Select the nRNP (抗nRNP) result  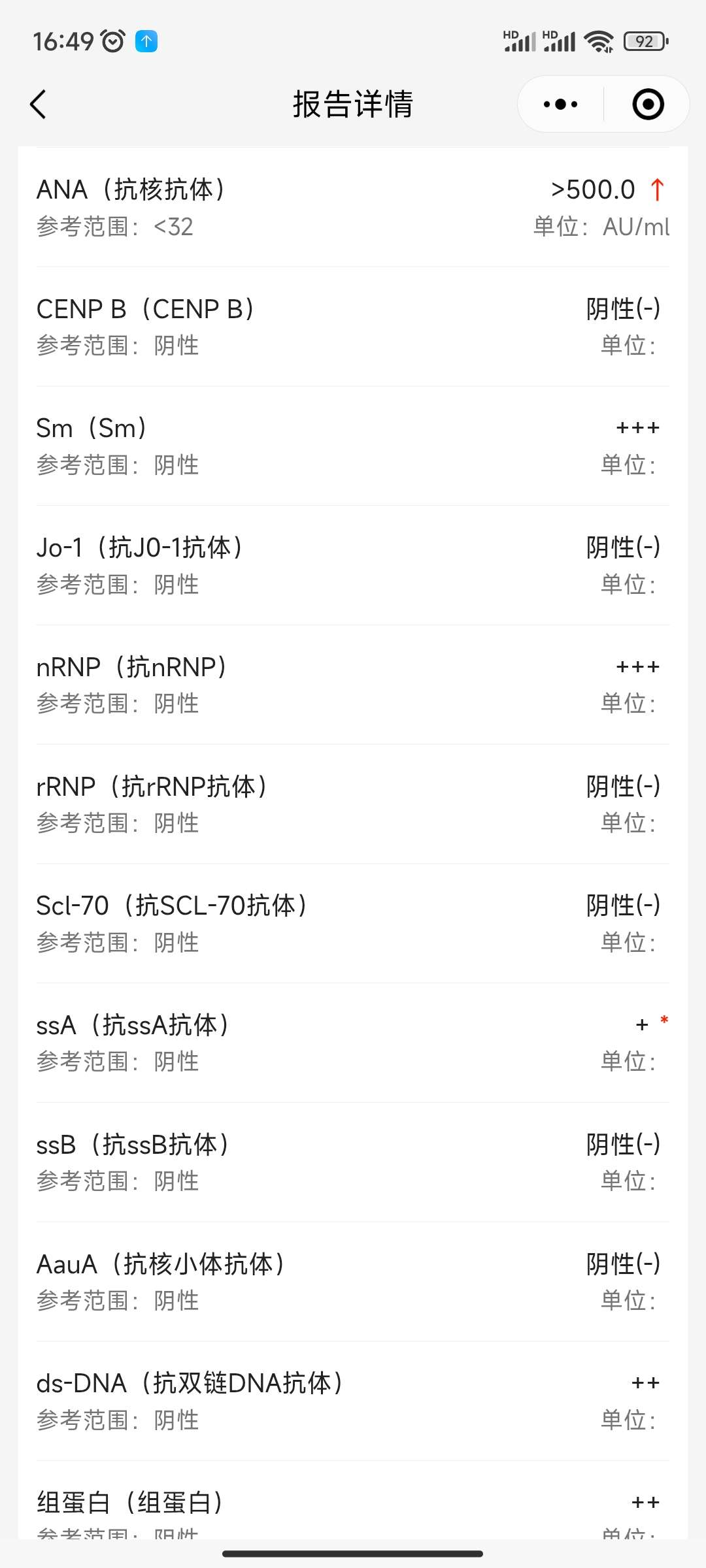click(x=353, y=683)
